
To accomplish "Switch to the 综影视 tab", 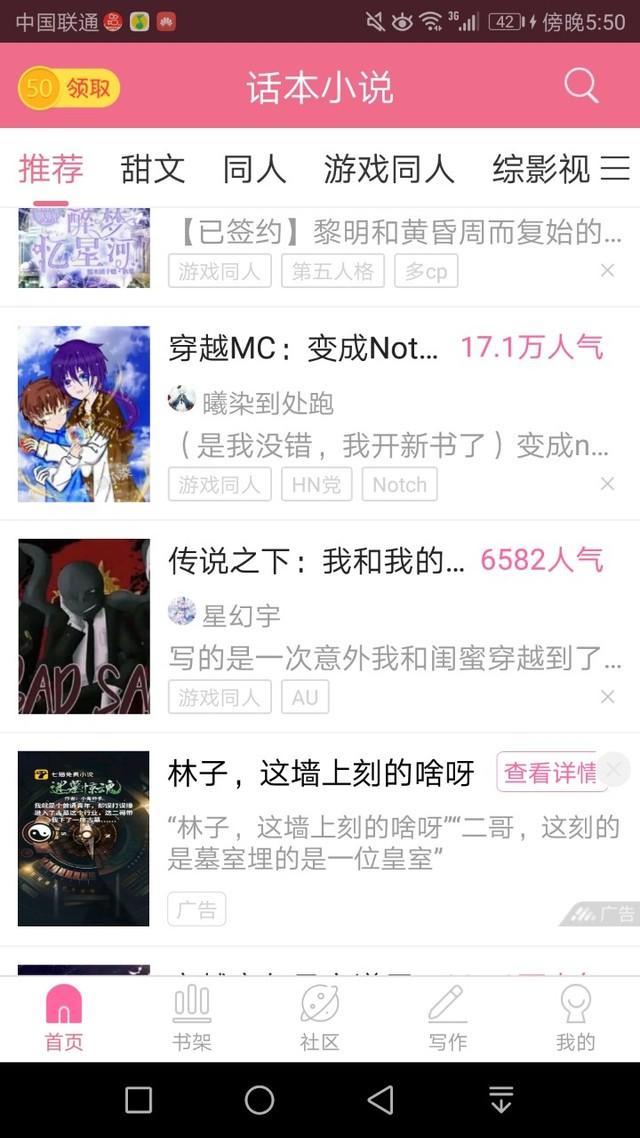I will point(541,169).
